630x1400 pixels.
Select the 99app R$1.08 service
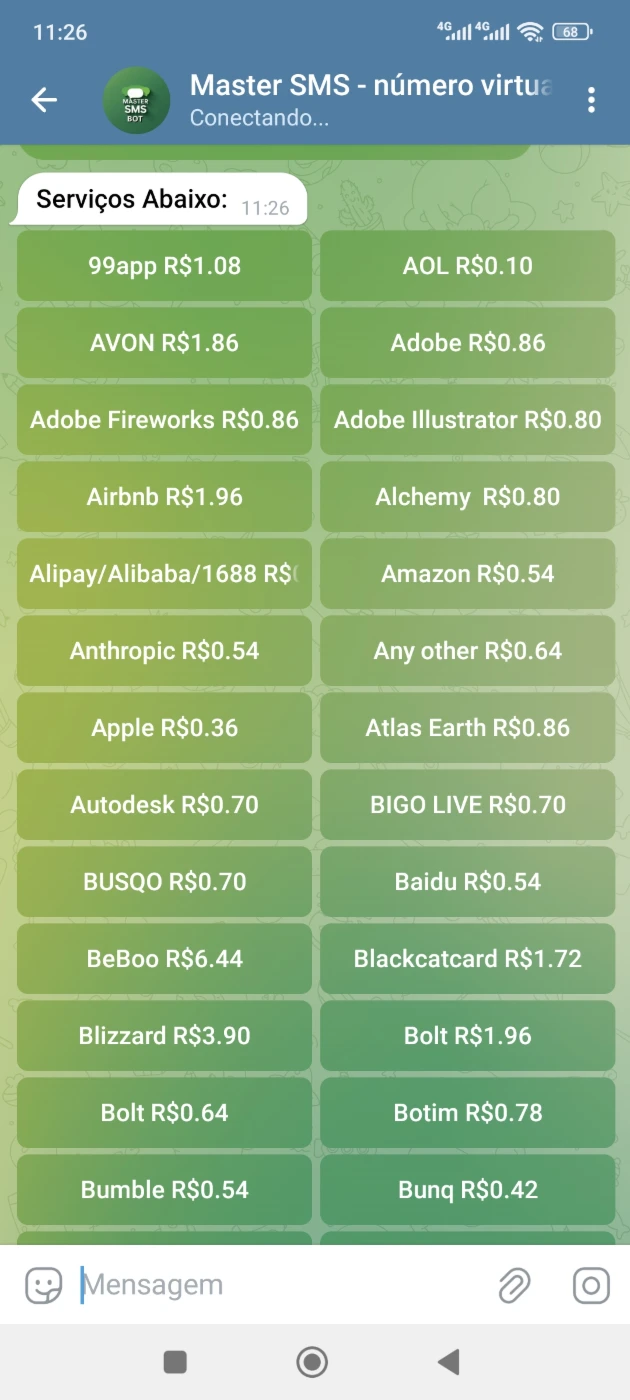coord(164,266)
